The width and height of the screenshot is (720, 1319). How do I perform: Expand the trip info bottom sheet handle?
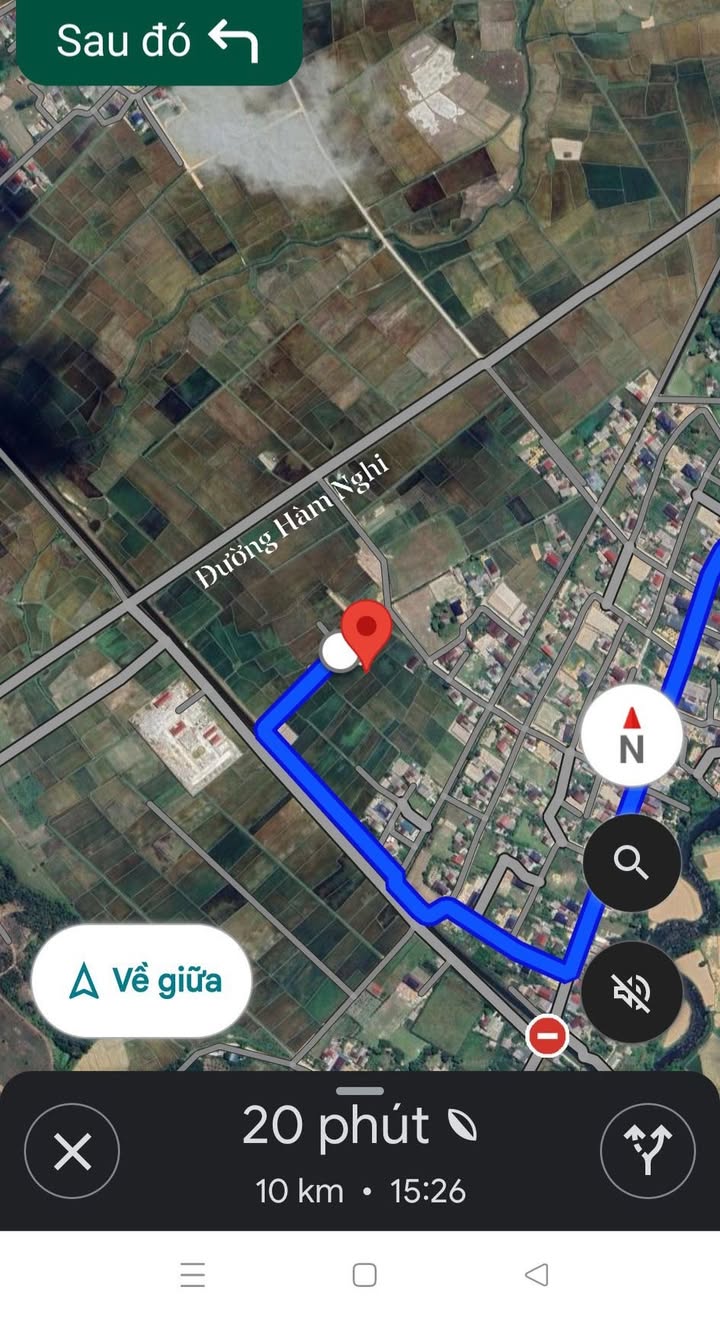coord(360,1091)
